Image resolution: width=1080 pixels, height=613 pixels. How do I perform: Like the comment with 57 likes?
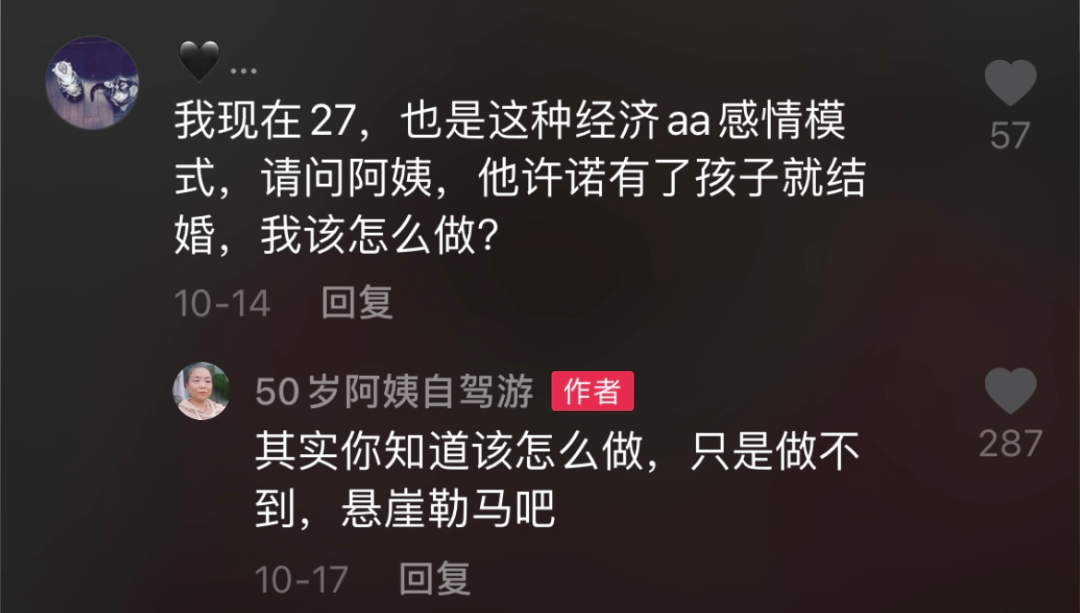(1010, 84)
